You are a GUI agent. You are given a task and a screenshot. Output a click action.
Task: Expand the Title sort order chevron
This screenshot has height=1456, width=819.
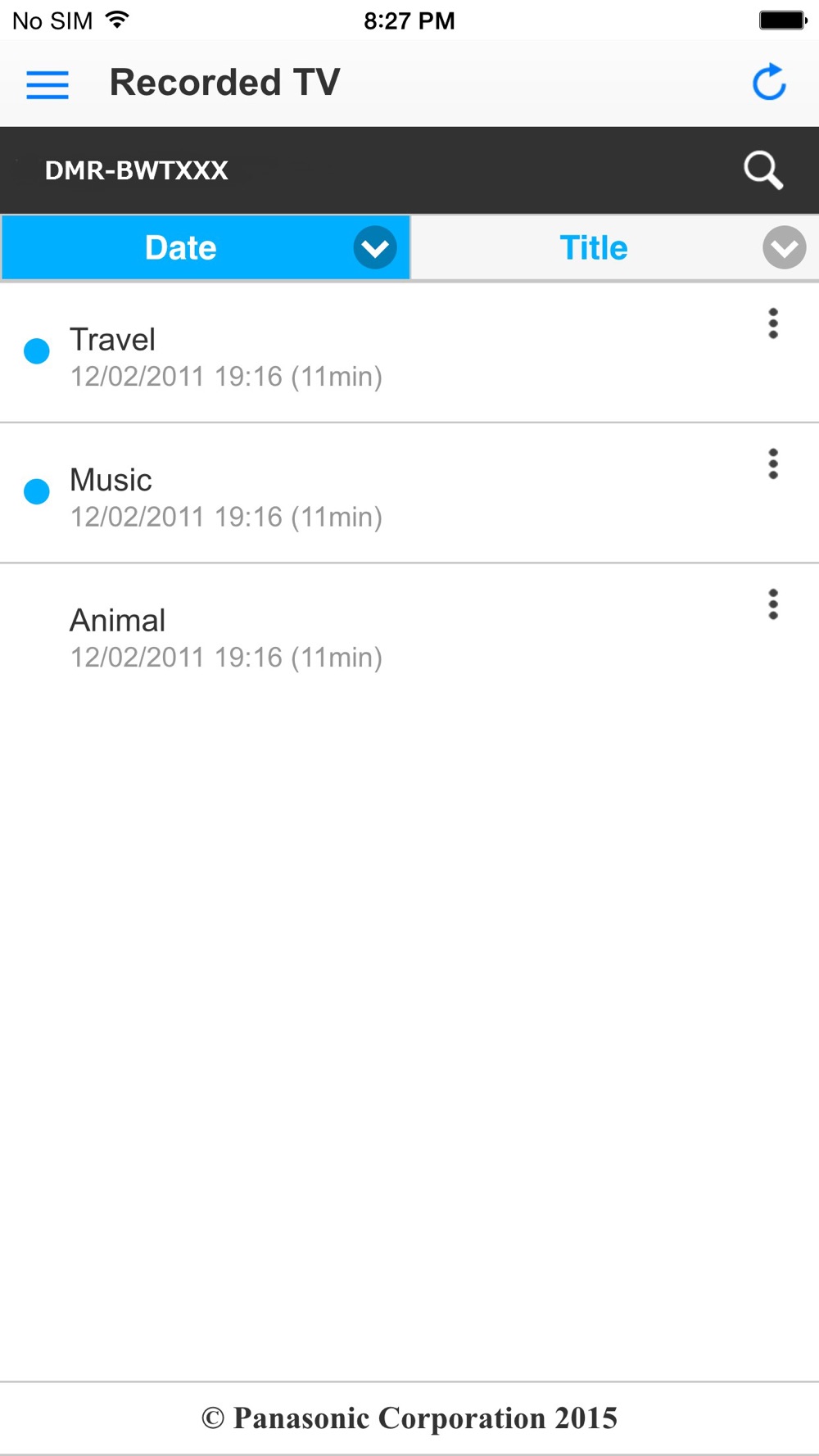(x=785, y=247)
